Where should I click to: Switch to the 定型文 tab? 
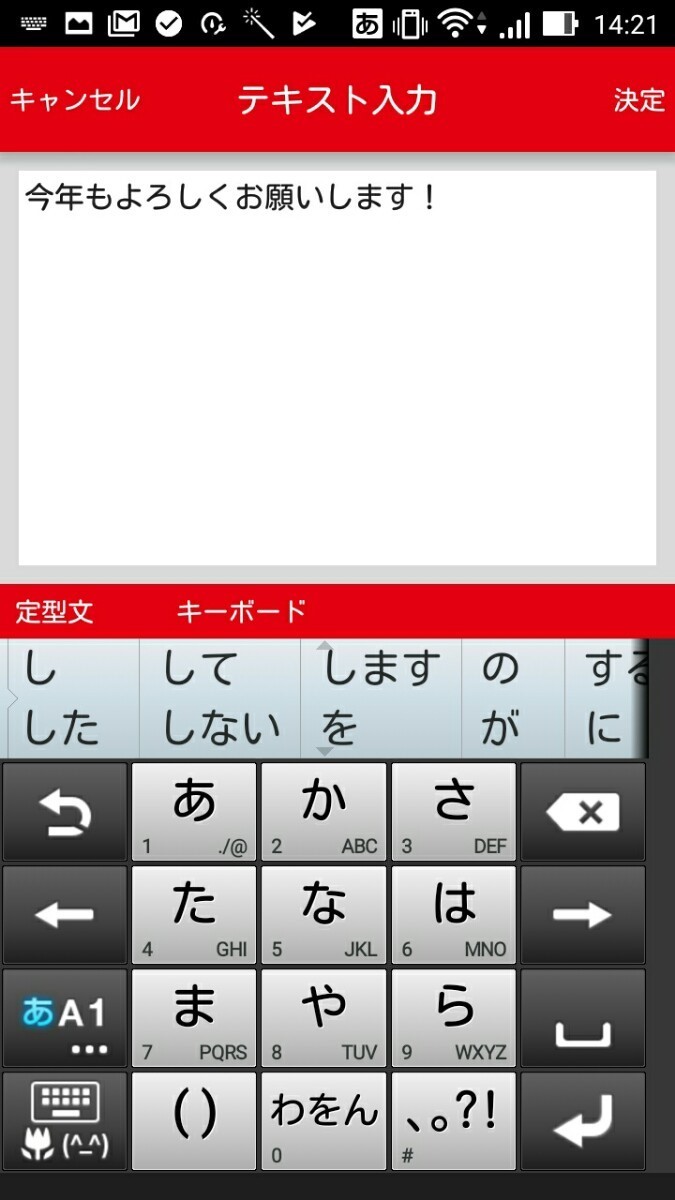click(55, 612)
